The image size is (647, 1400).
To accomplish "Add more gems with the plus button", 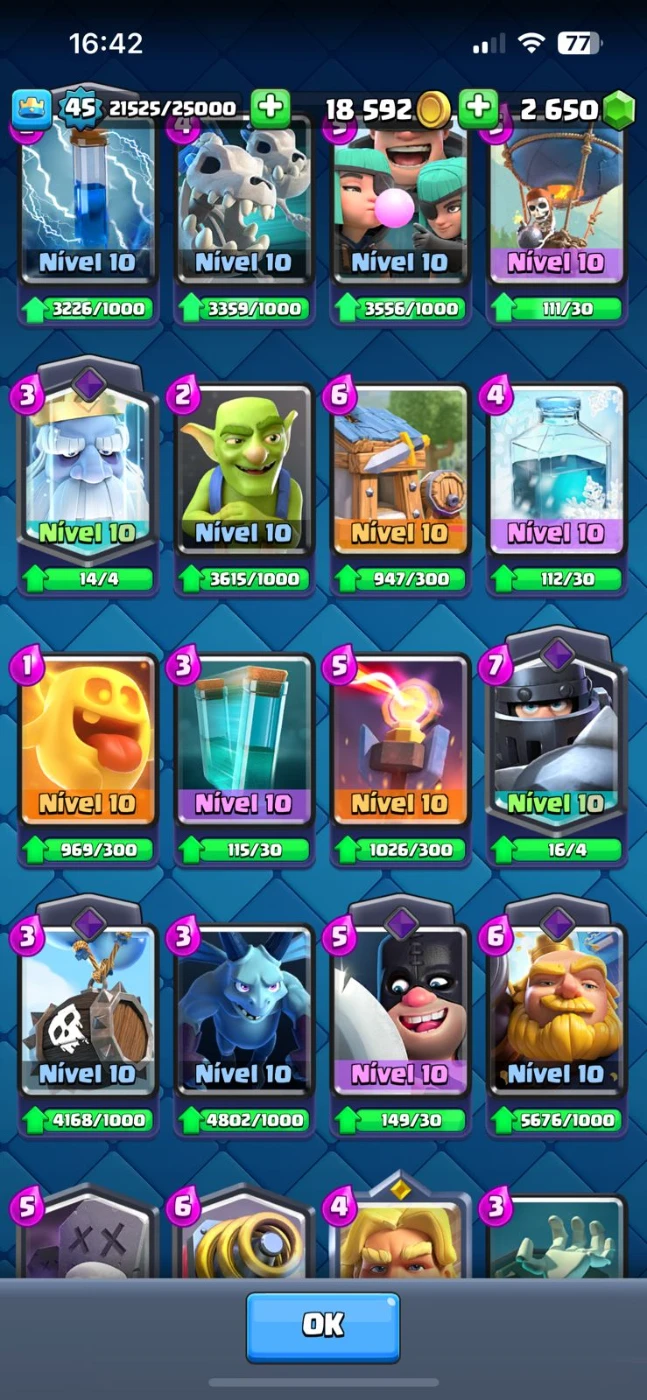I will 479,108.
